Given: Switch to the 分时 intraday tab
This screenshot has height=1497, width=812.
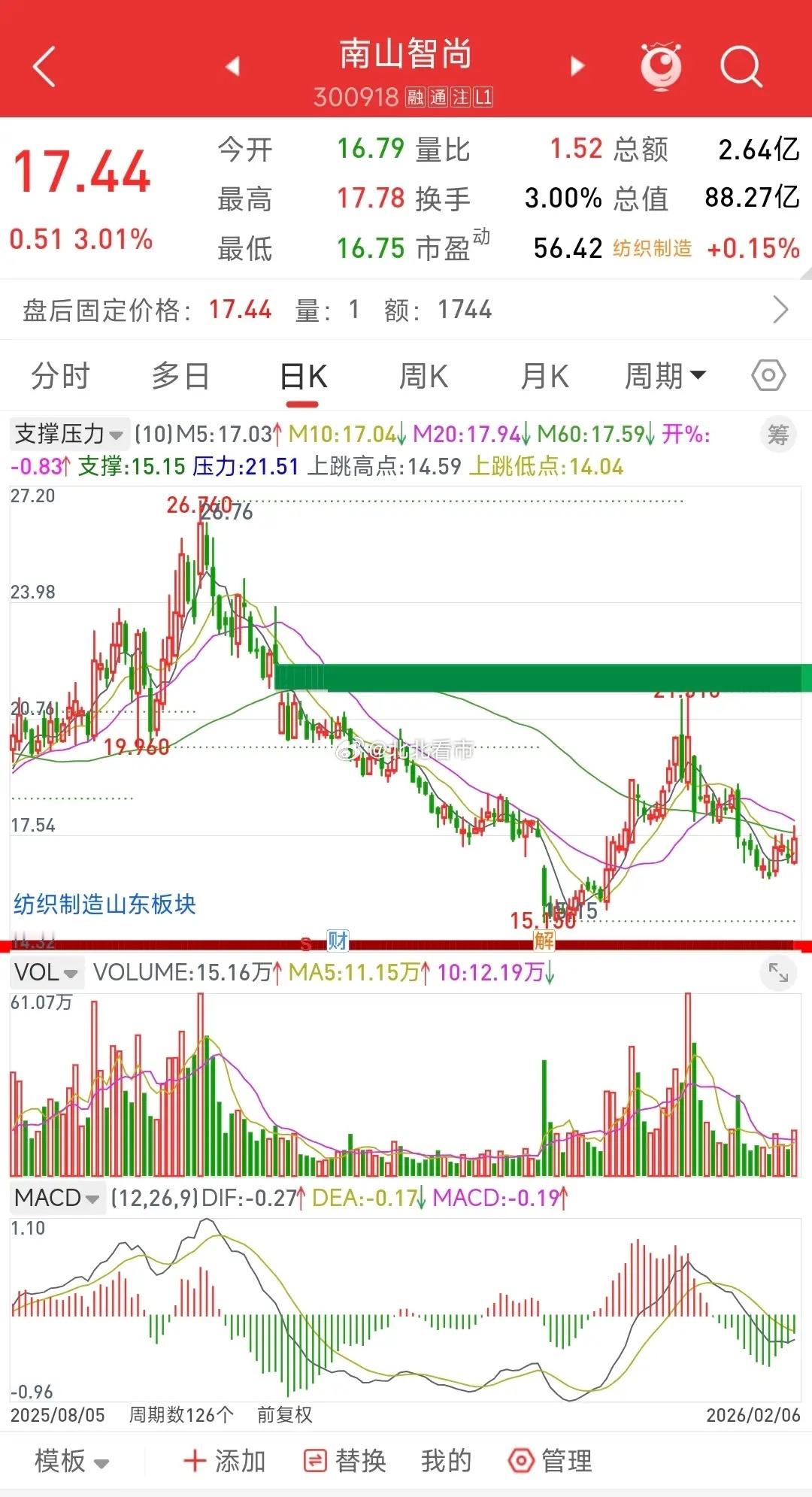Looking at the screenshot, I should (x=59, y=374).
